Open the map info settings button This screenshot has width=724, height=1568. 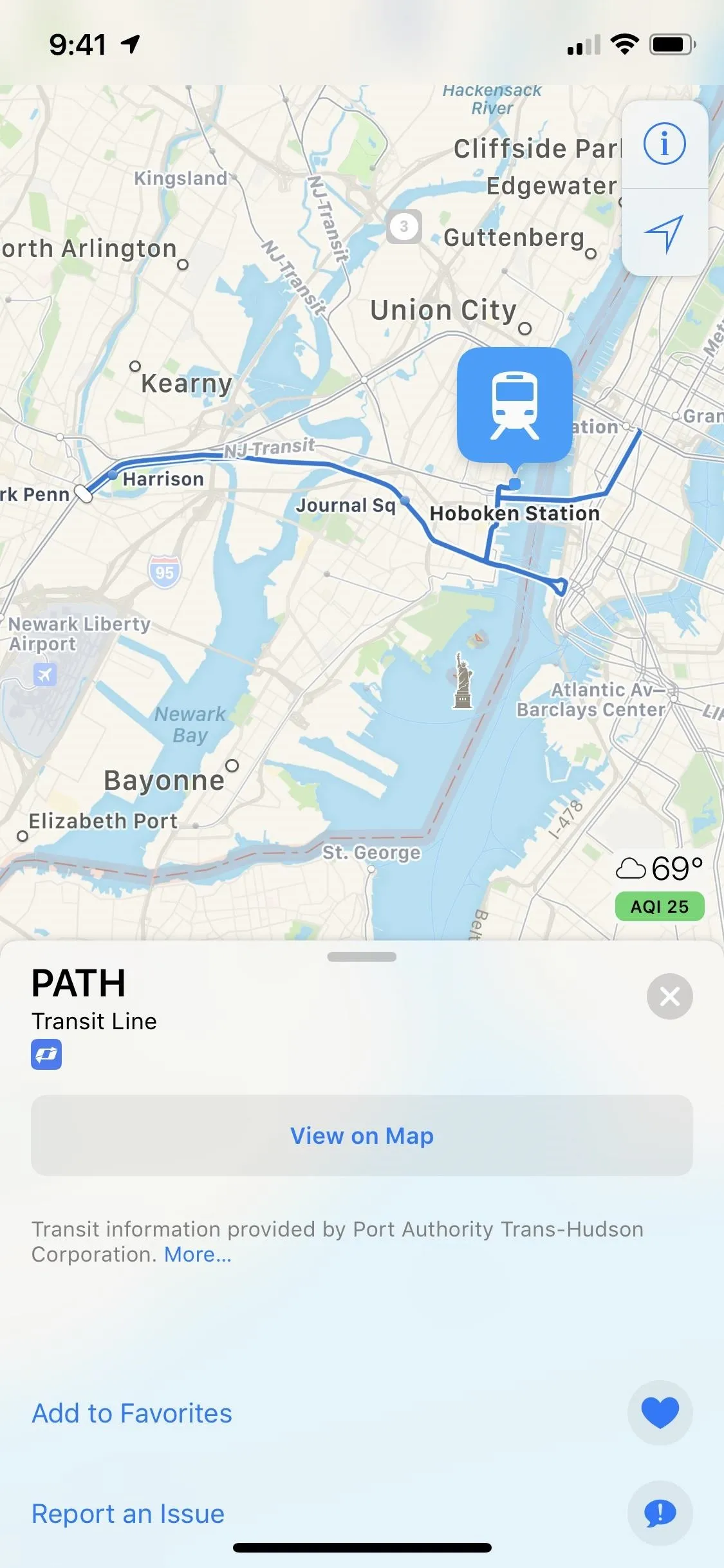pos(665,144)
